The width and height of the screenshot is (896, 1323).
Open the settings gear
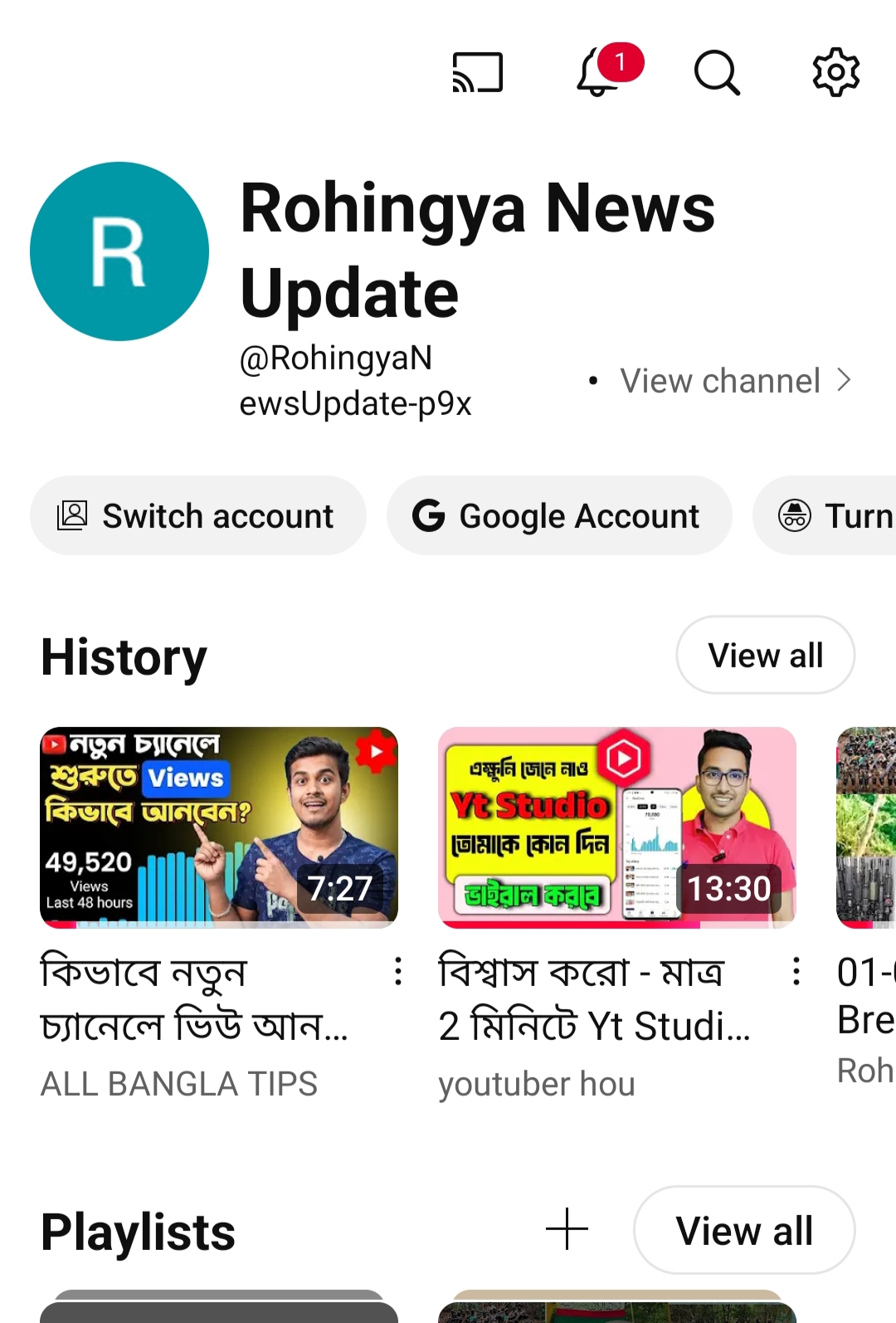point(835,72)
